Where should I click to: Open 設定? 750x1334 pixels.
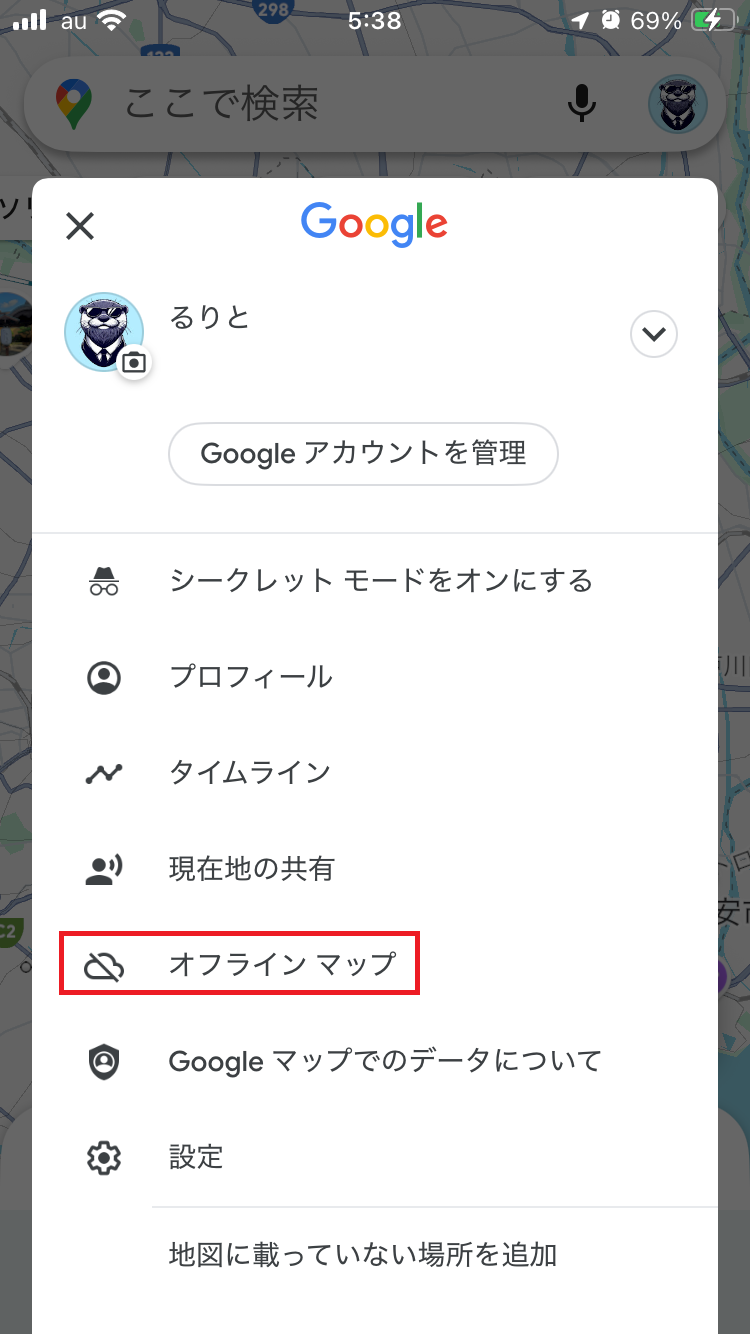[196, 1157]
